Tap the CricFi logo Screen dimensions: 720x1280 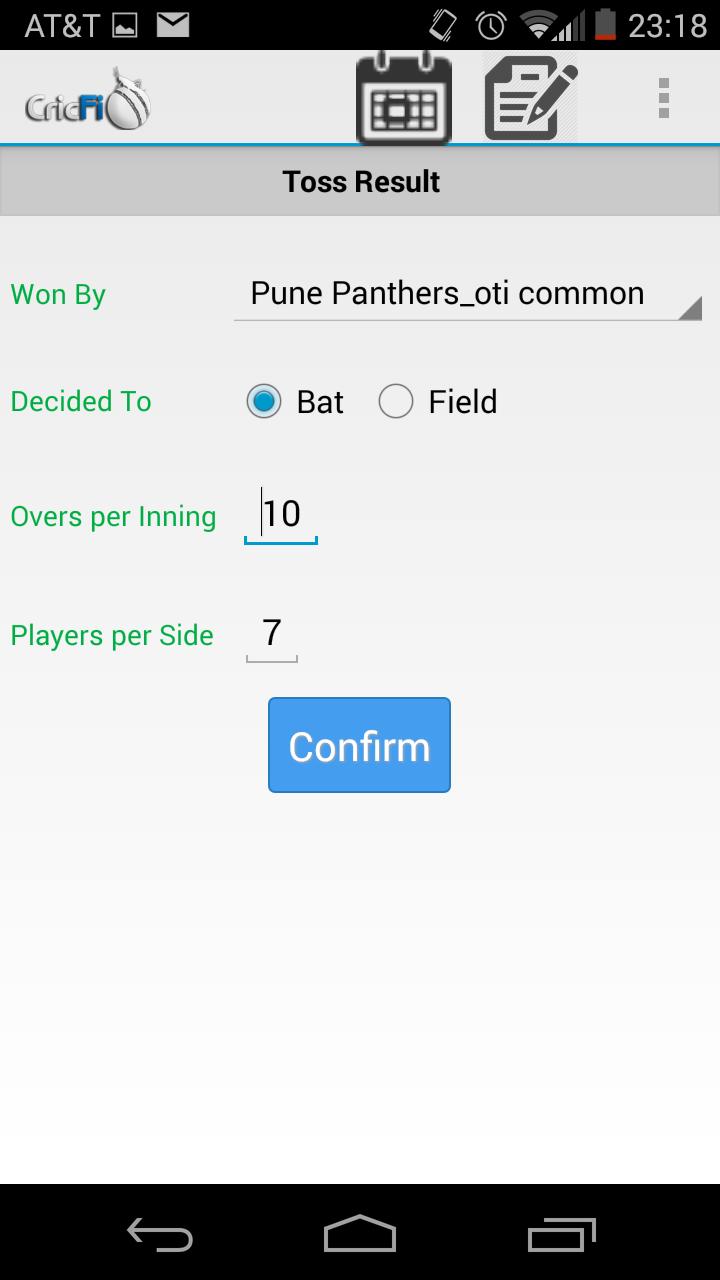tap(88, 100)
